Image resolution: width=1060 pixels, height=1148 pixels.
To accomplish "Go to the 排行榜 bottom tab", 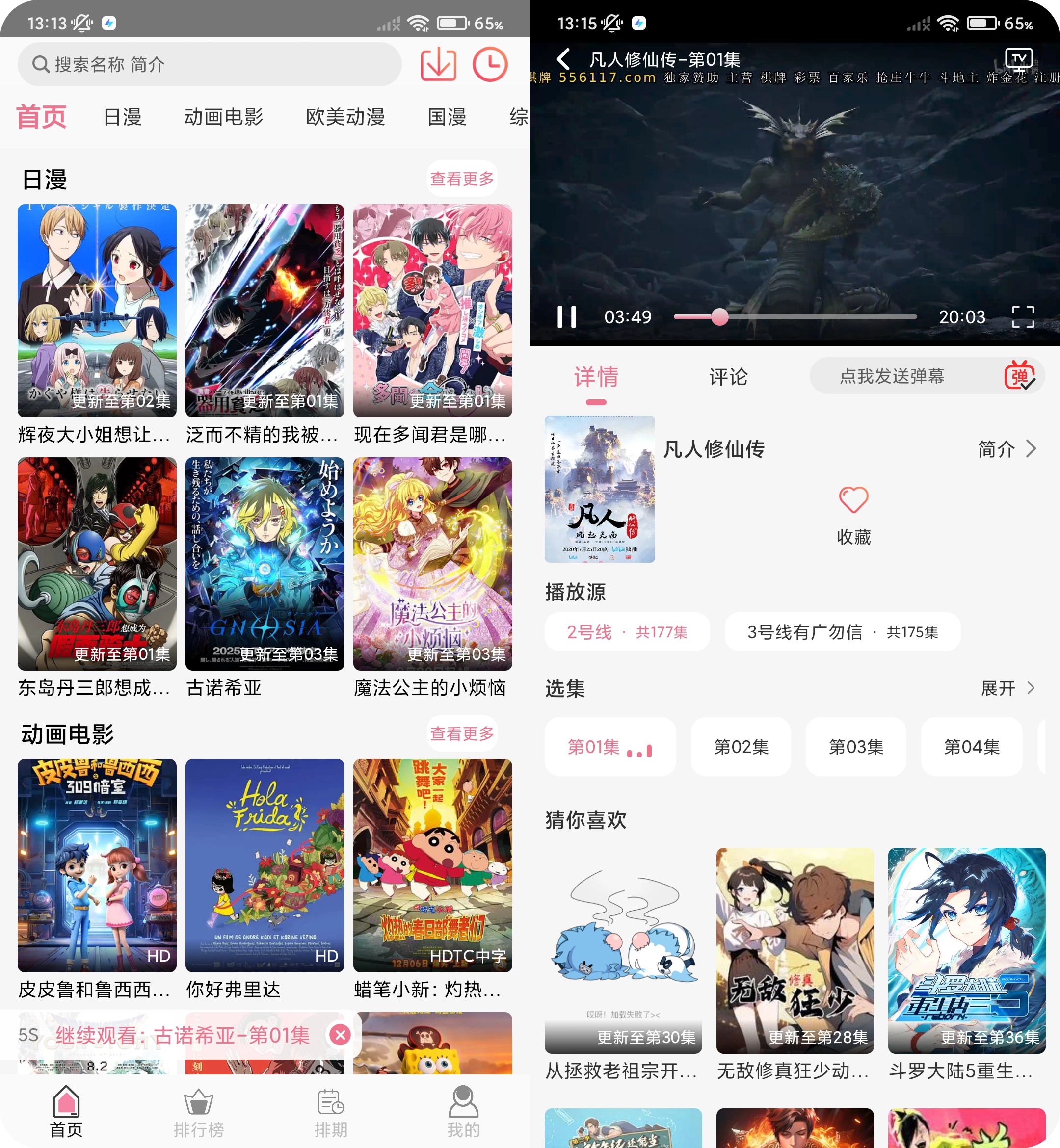I will tap(198, 1113).
